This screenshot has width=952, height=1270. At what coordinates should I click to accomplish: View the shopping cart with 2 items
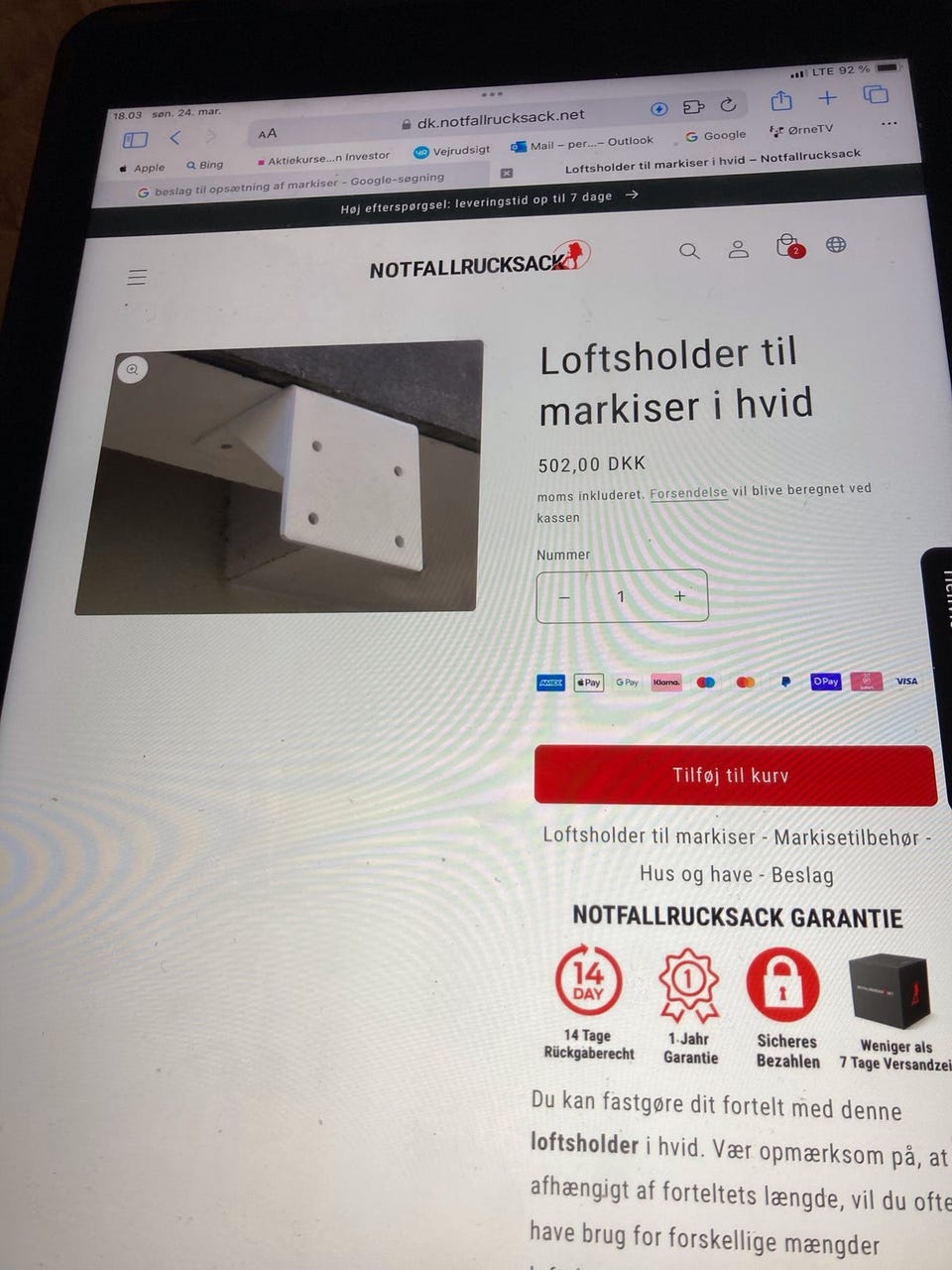tap(786, 246)
